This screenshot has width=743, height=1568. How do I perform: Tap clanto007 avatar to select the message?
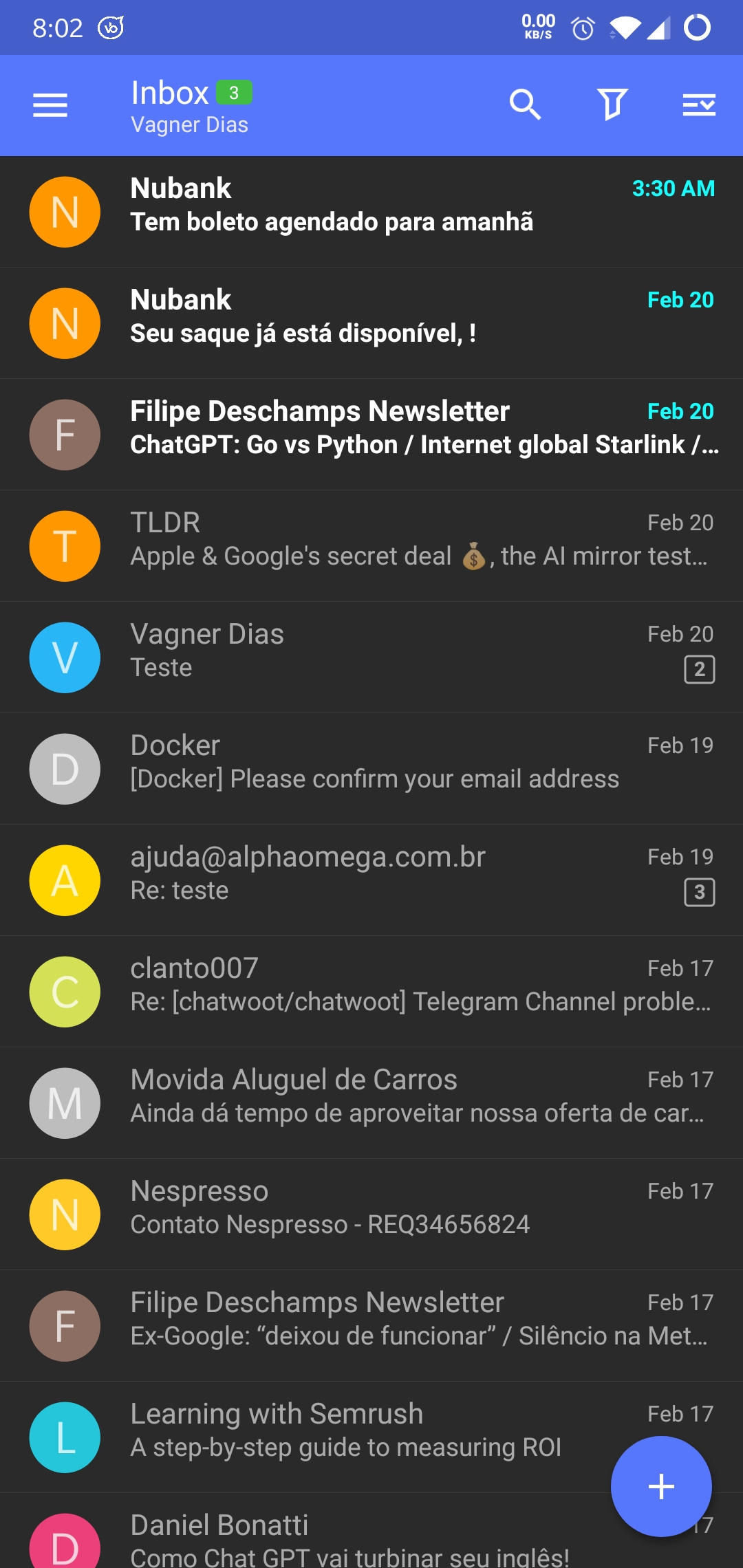[64, 991]
